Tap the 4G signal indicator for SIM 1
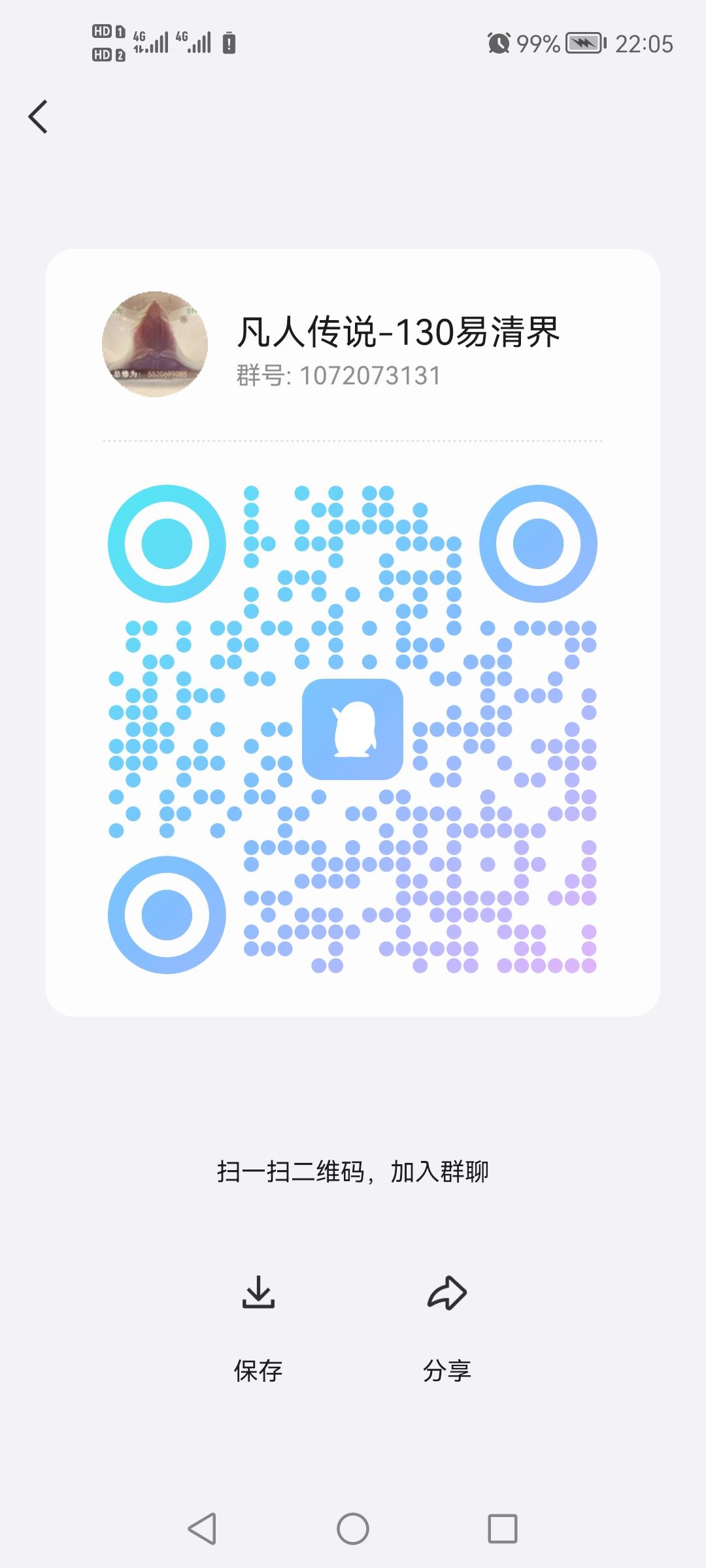 (x=152, y=43)
